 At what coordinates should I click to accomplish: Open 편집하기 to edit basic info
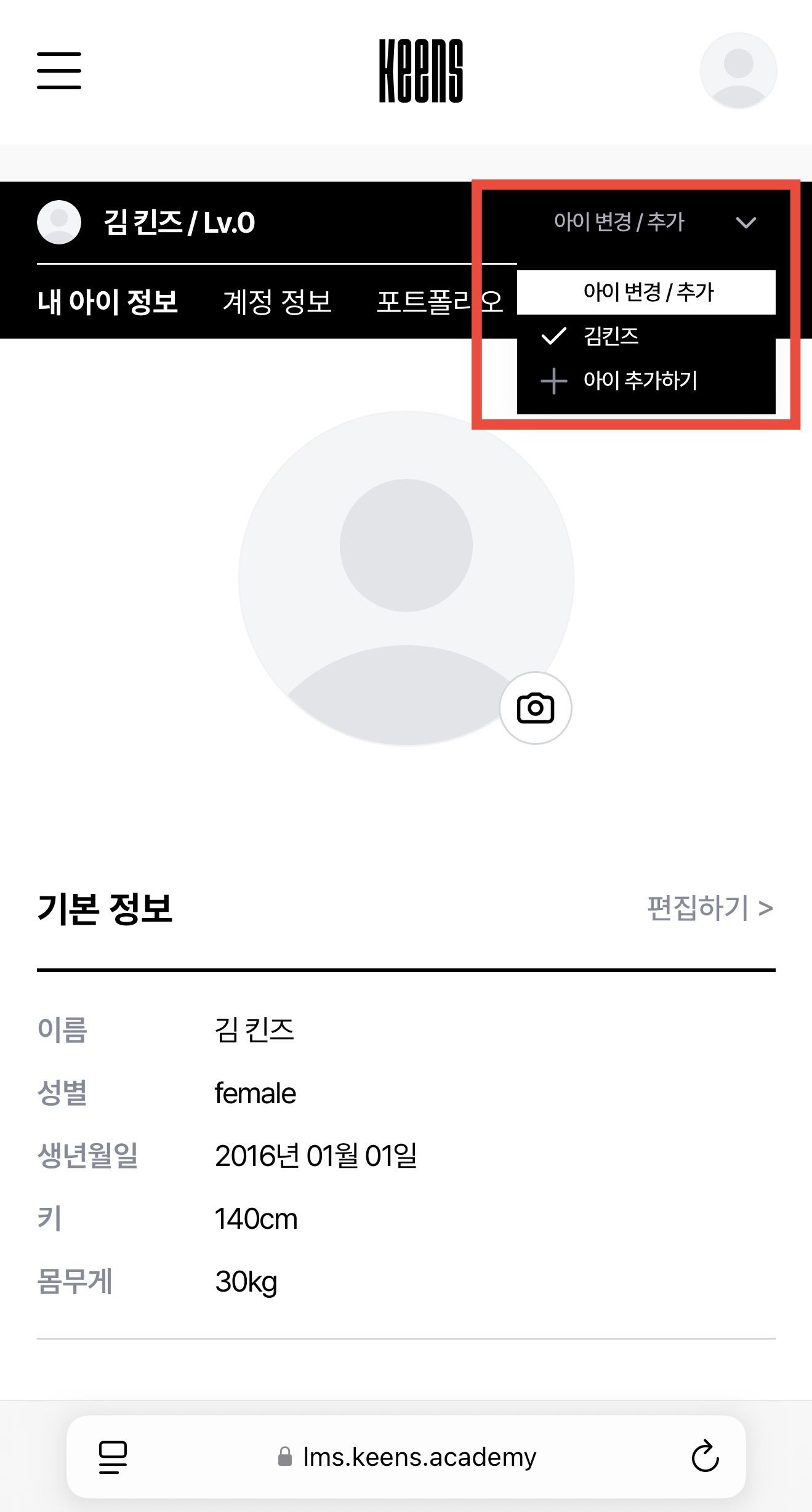710,908
